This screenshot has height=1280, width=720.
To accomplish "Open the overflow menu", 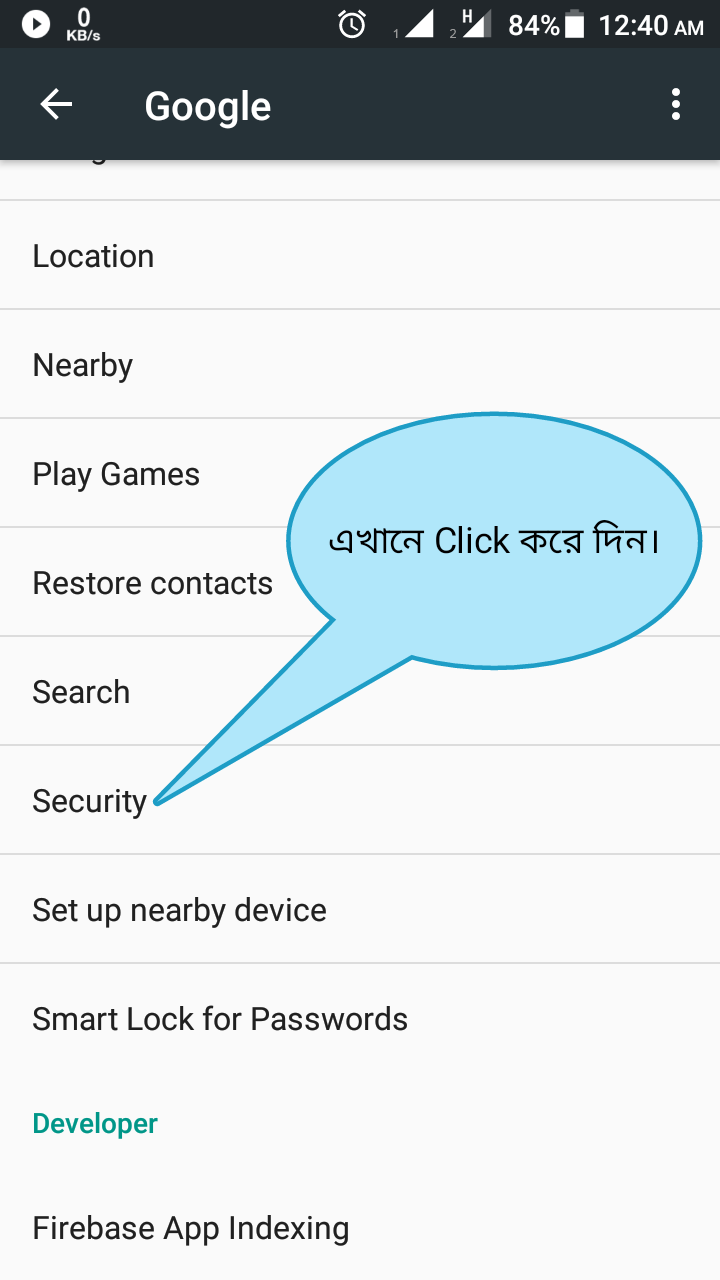I will point(676,105).
